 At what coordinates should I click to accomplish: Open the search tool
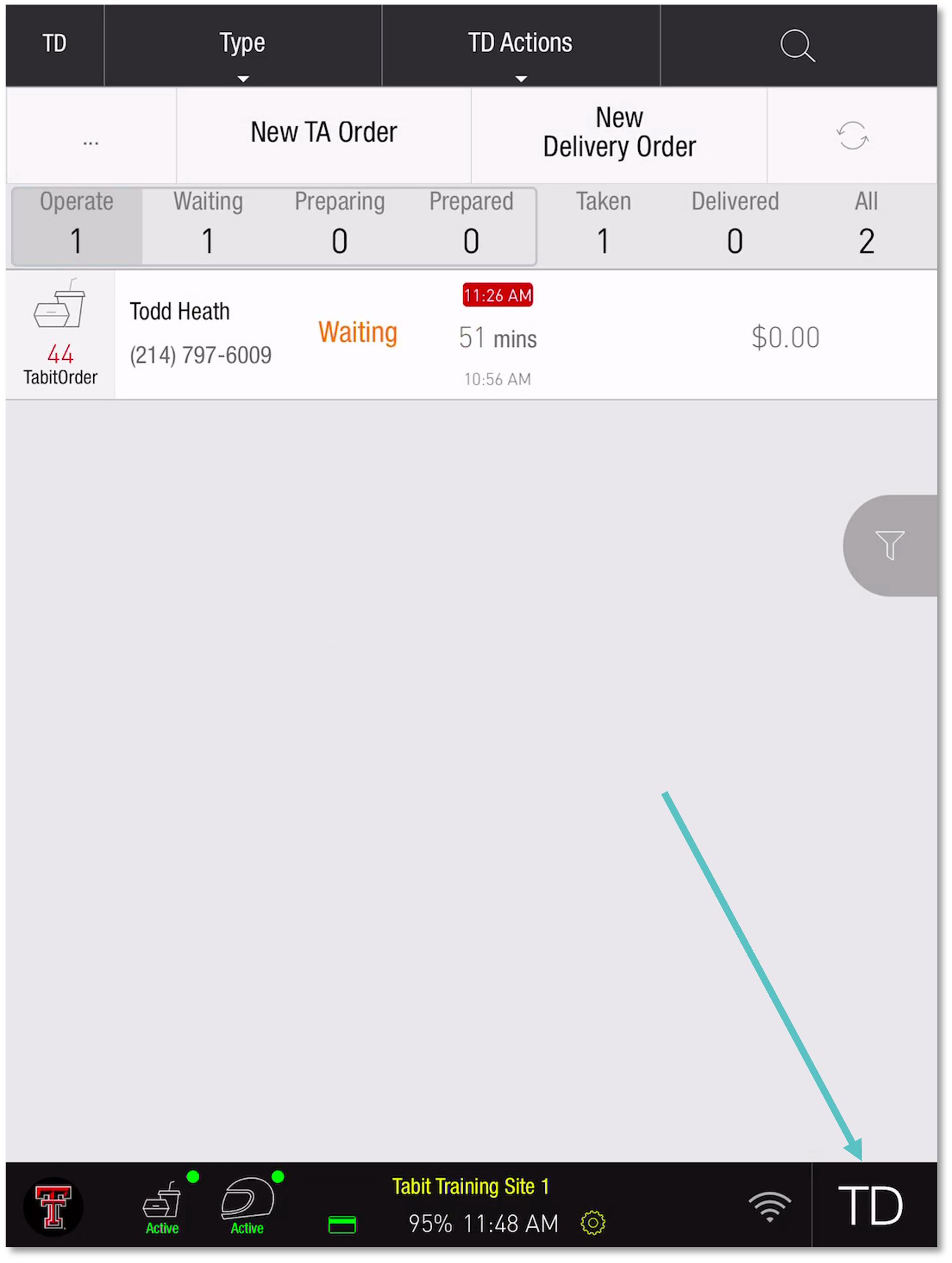[x=797, y=46]
